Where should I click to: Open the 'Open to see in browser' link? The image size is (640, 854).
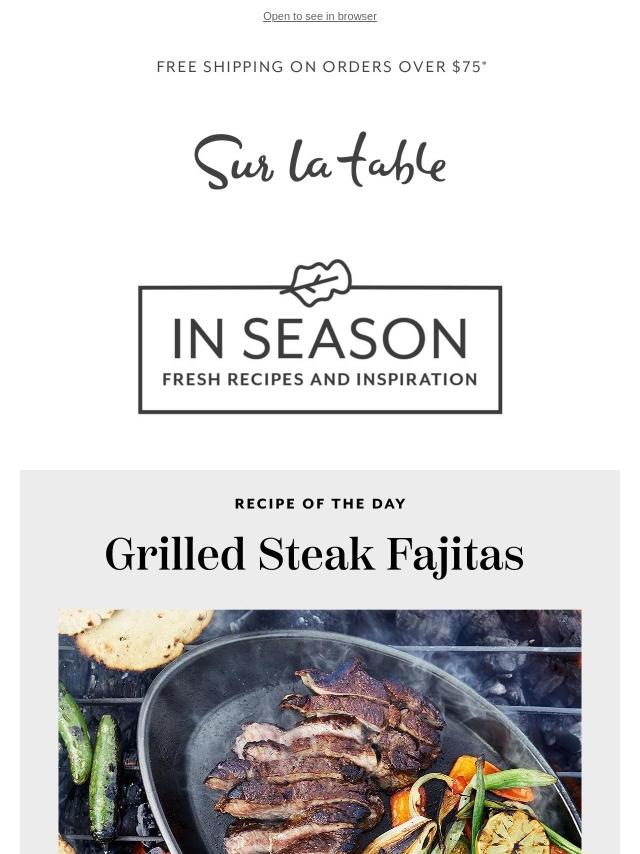(319, 16)
